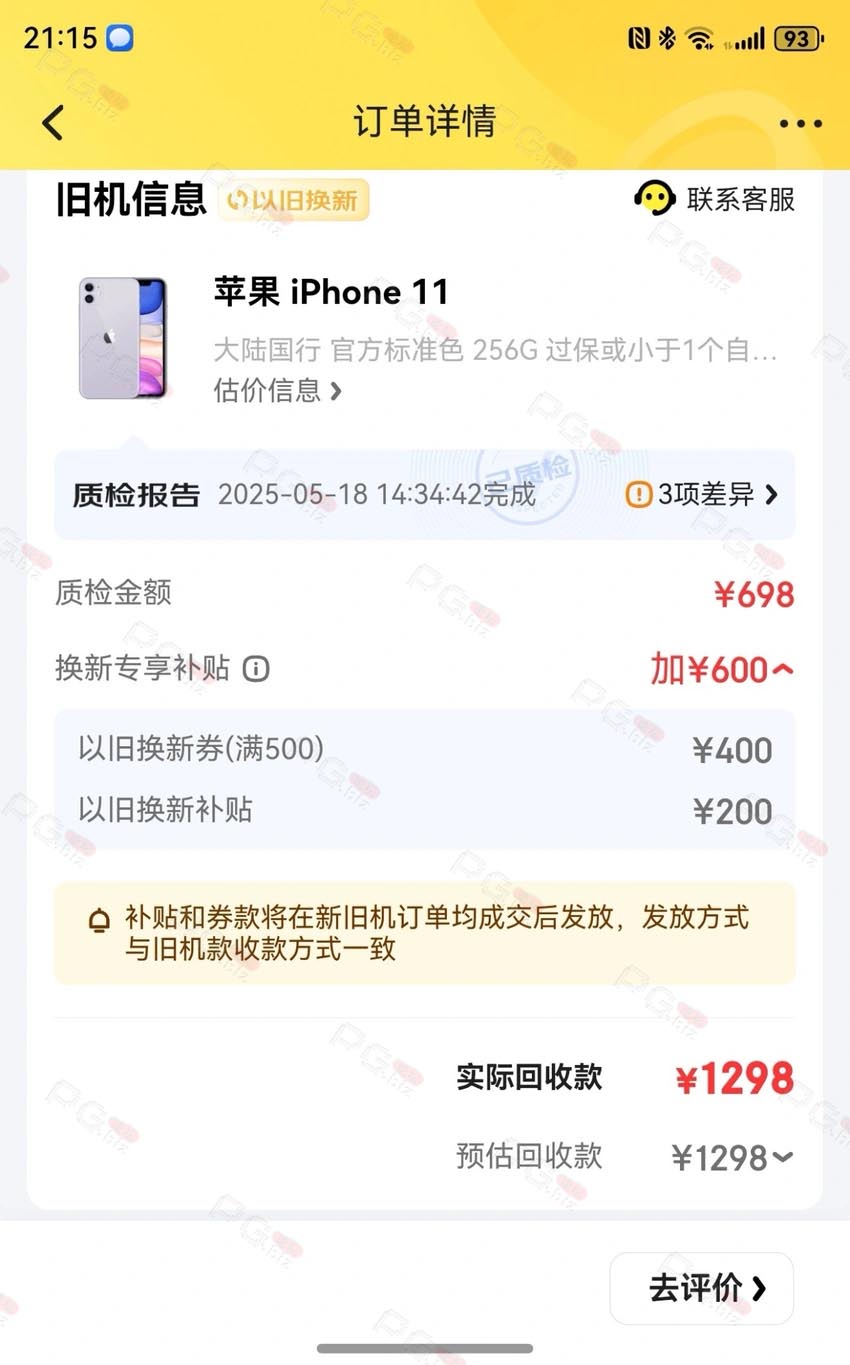The width and height of the screenshot is (850, 1365).
Task: Open the 估价信息 valuation details link
Action: [x=278, y=390]
